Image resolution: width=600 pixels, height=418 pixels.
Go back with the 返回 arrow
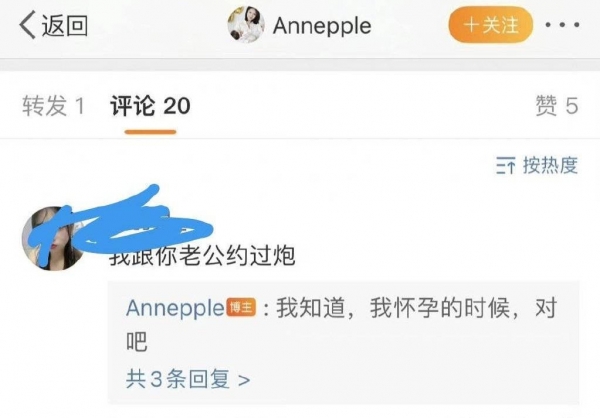pyautogui.click(x=52, y=25)
